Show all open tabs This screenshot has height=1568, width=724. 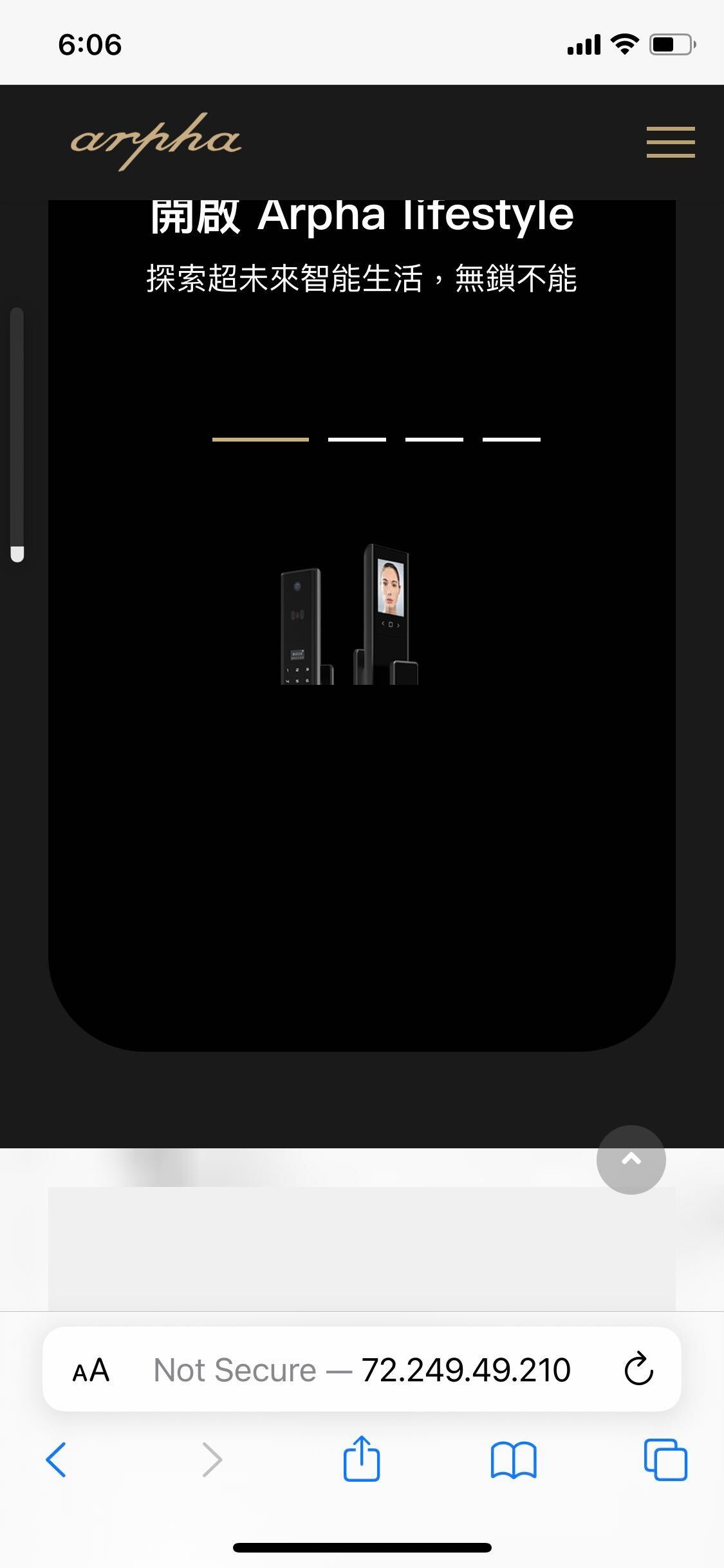[665, 1459]
